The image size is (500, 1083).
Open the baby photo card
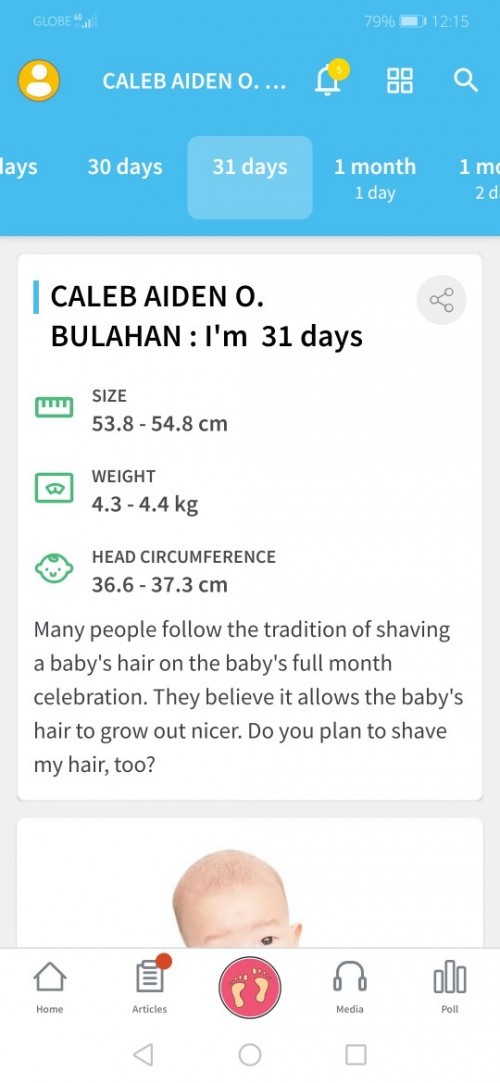coord(249,883)
